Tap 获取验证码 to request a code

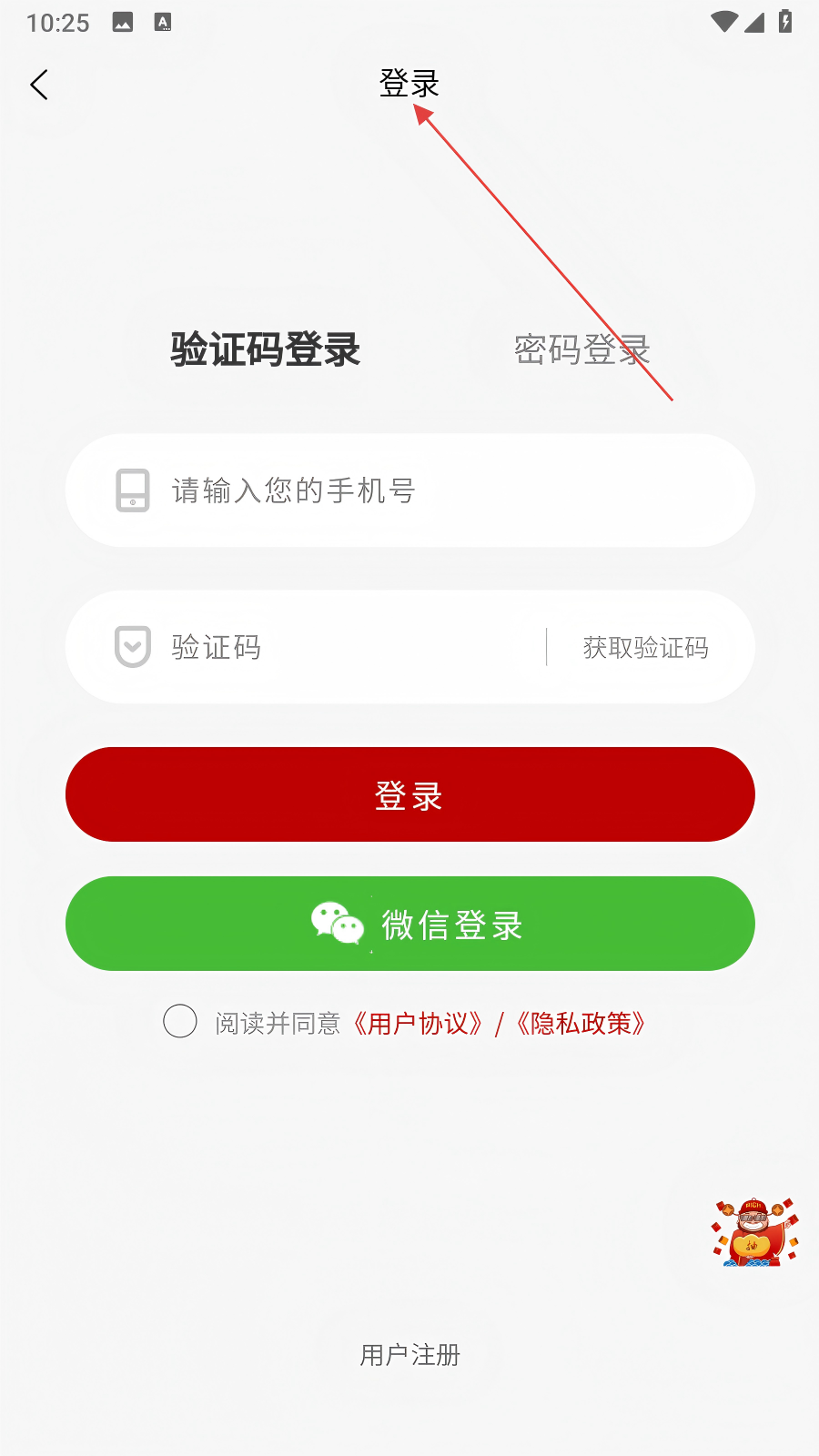[x=646, y=648]
